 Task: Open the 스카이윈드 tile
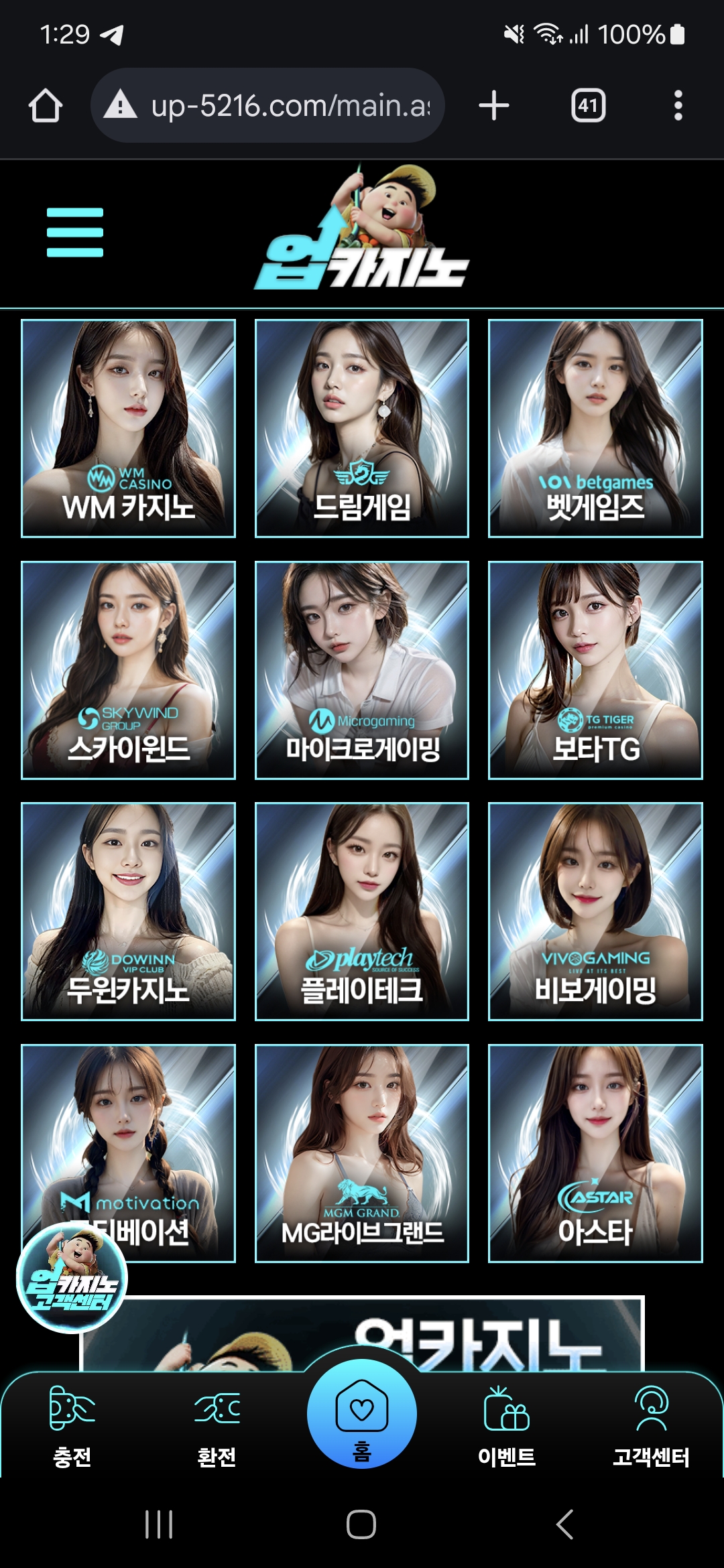pyautogui.click(x=128, y=670)
